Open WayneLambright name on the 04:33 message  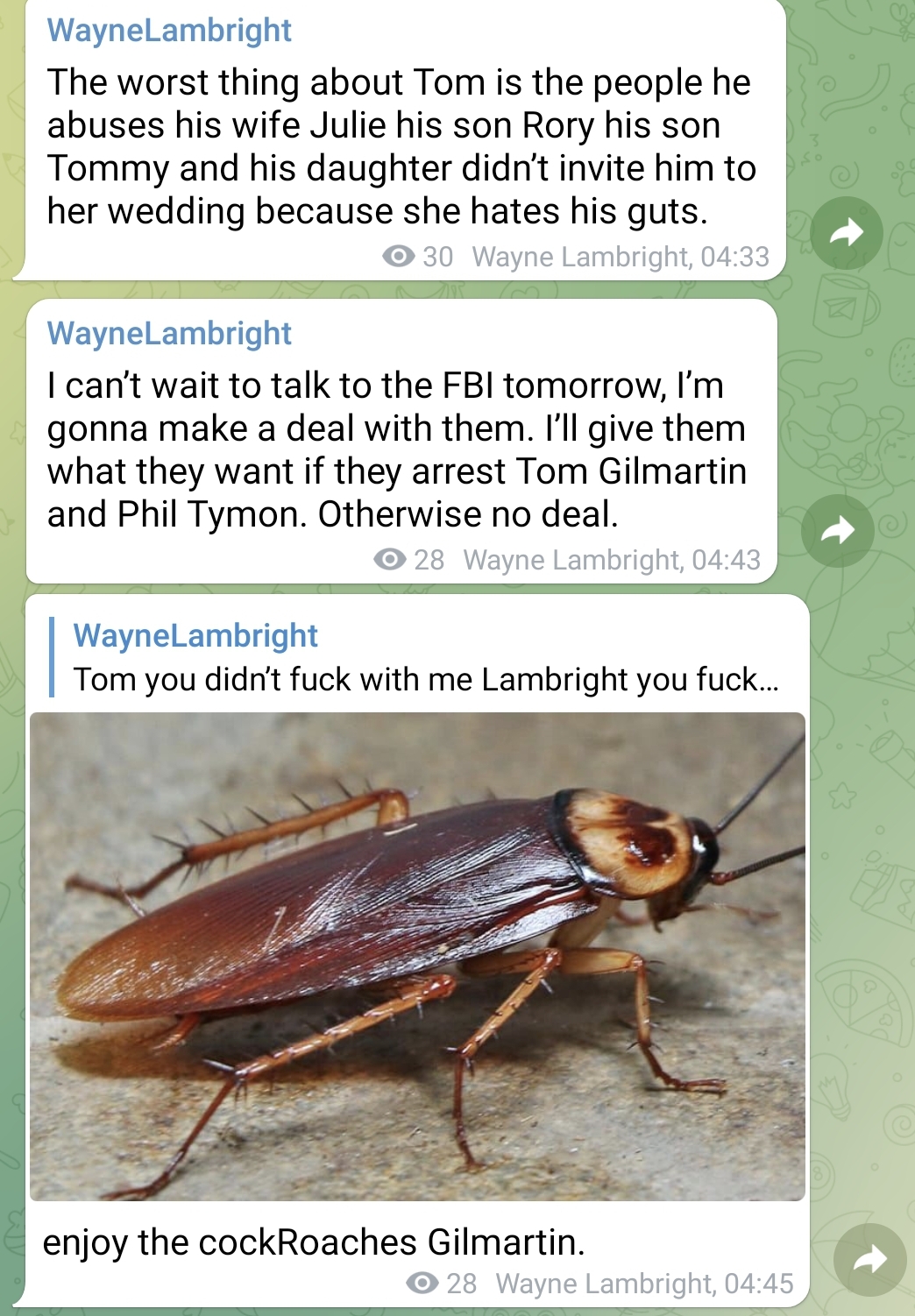coord(169,31)
